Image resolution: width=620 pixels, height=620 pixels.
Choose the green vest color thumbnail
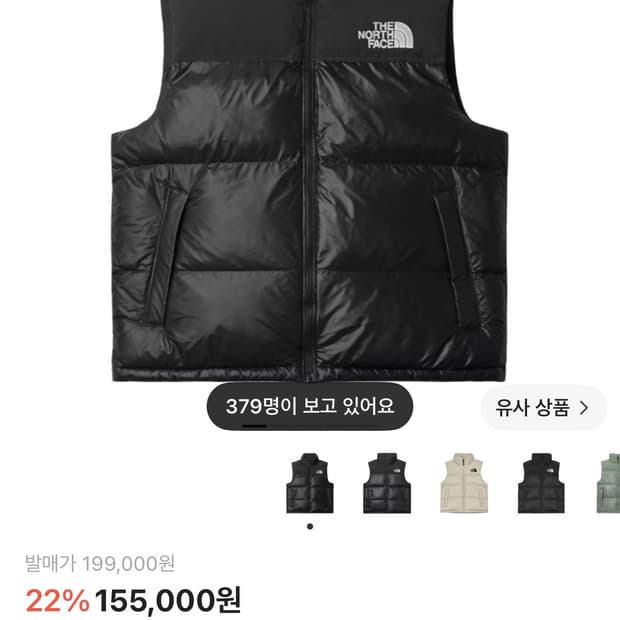coord(608,483)
